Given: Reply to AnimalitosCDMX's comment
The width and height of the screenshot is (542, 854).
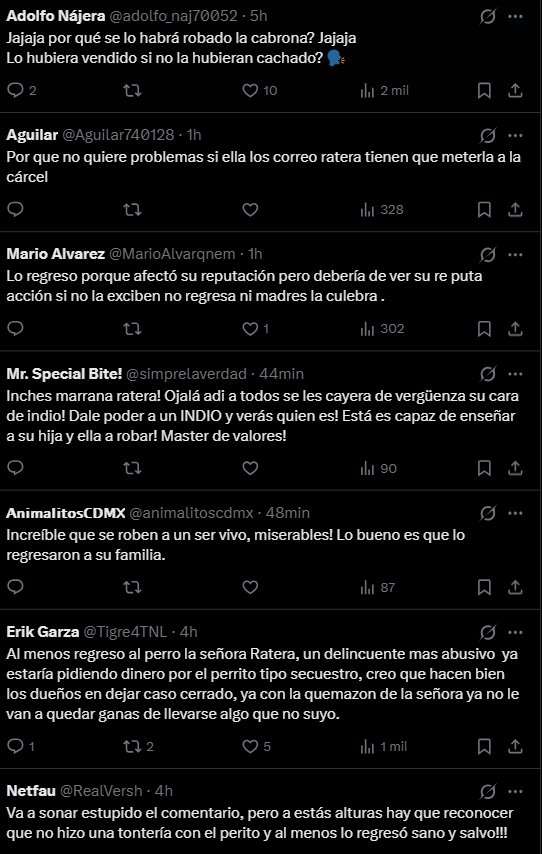Looking at the screenshot, I should point(15,587).
